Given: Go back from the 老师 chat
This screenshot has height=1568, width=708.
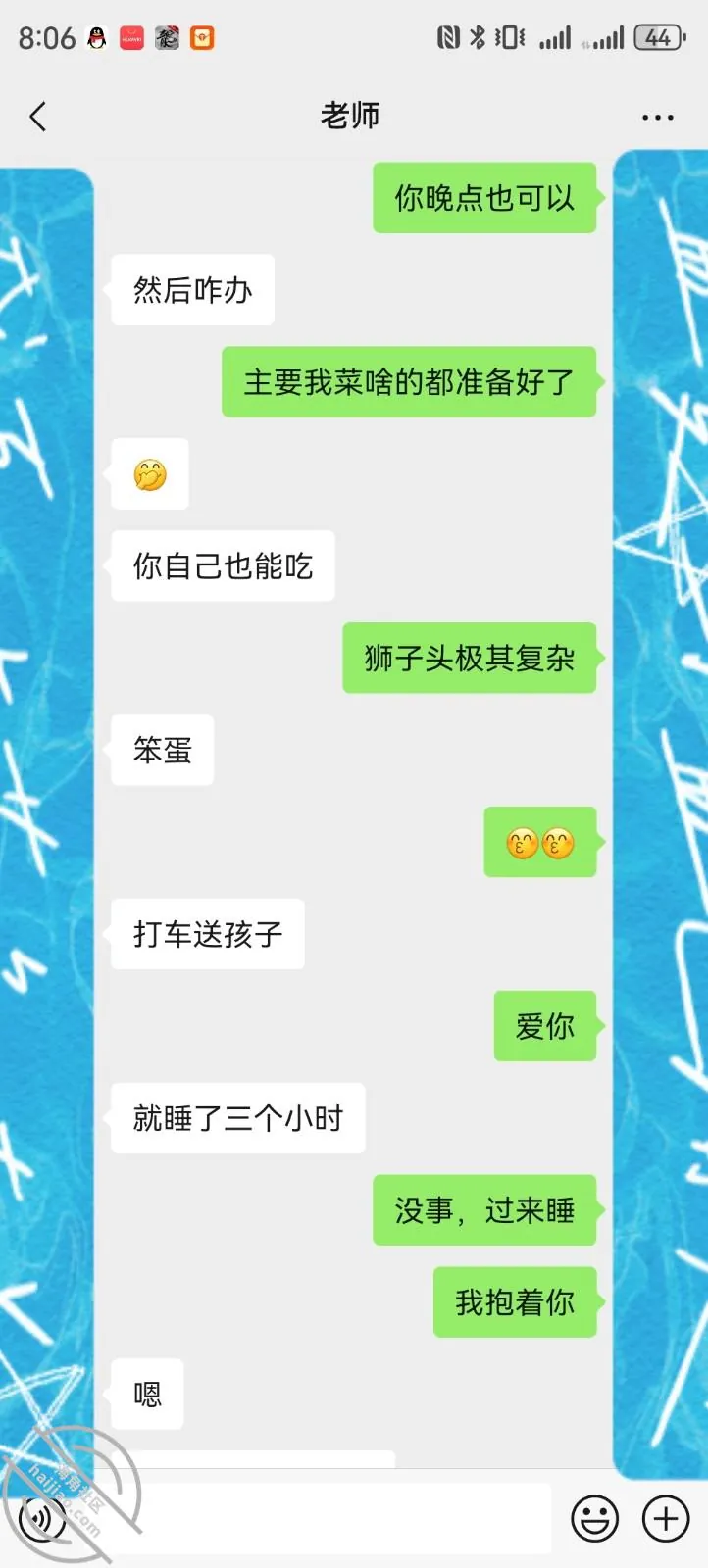Looking at the screenshot, I should pos(38,117).
